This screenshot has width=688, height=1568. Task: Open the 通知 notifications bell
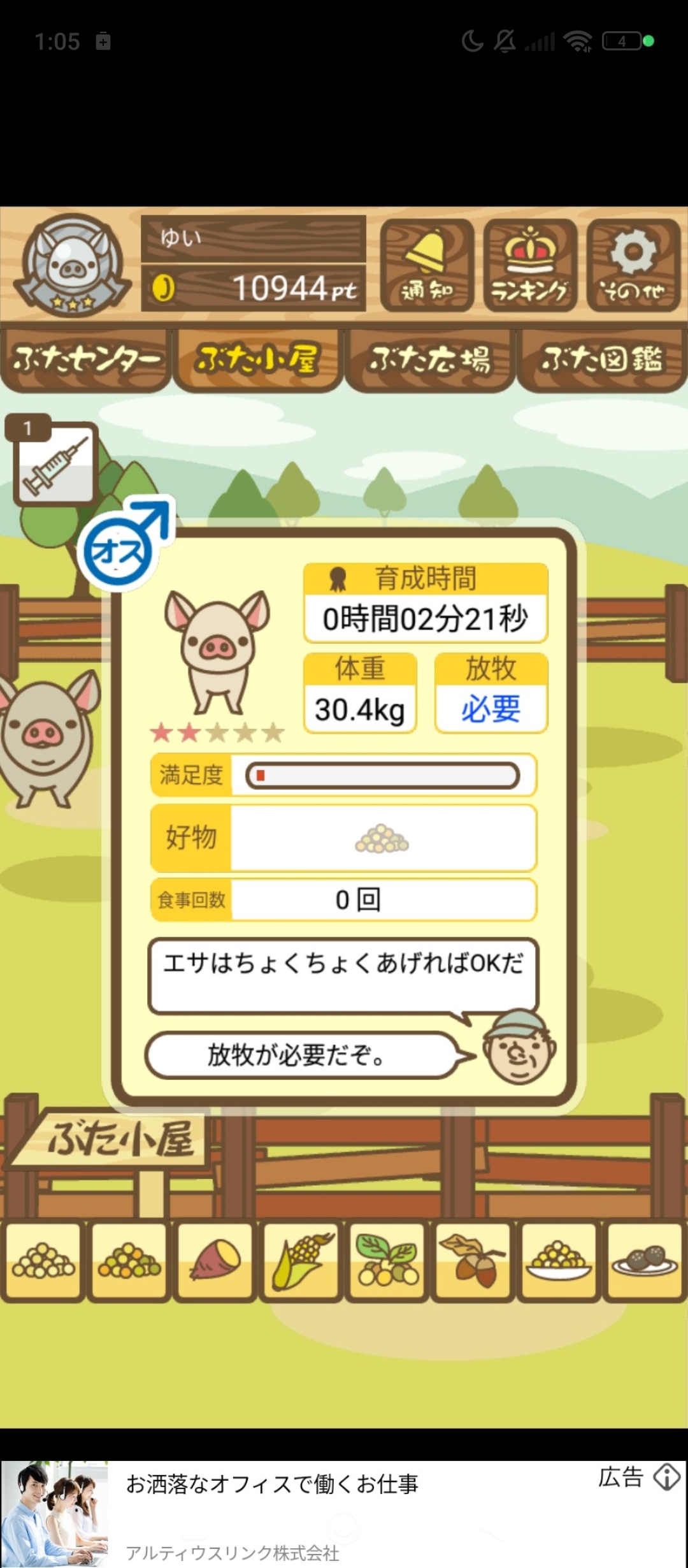[426, 265]
